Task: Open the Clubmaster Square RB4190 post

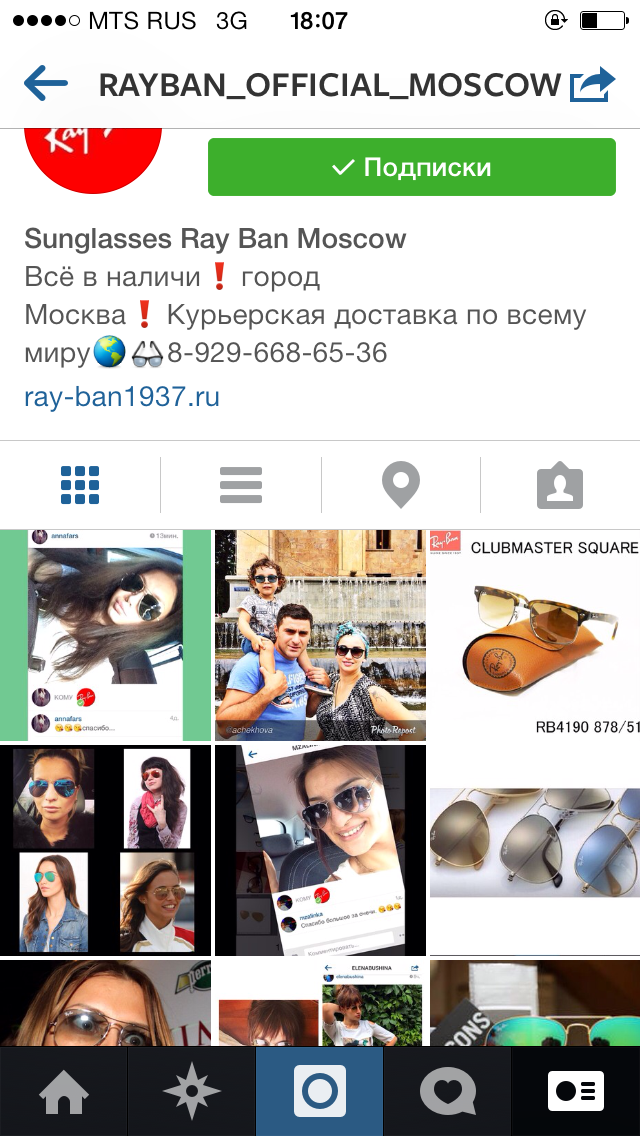Action: click(535, 635)
